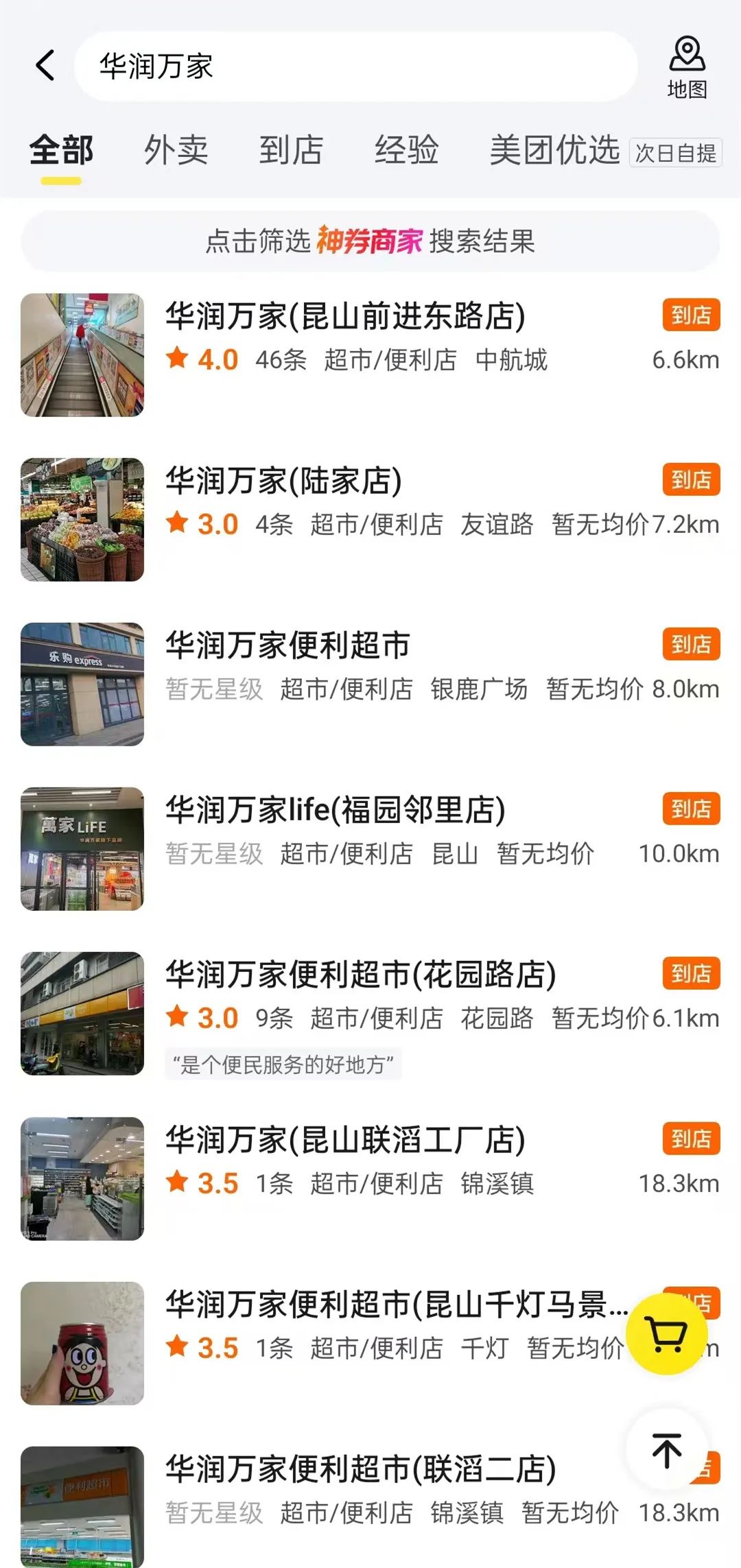Switch to the 全部 tab
741x1568 pixels.
pyautogui.click(x=61, y=150)
